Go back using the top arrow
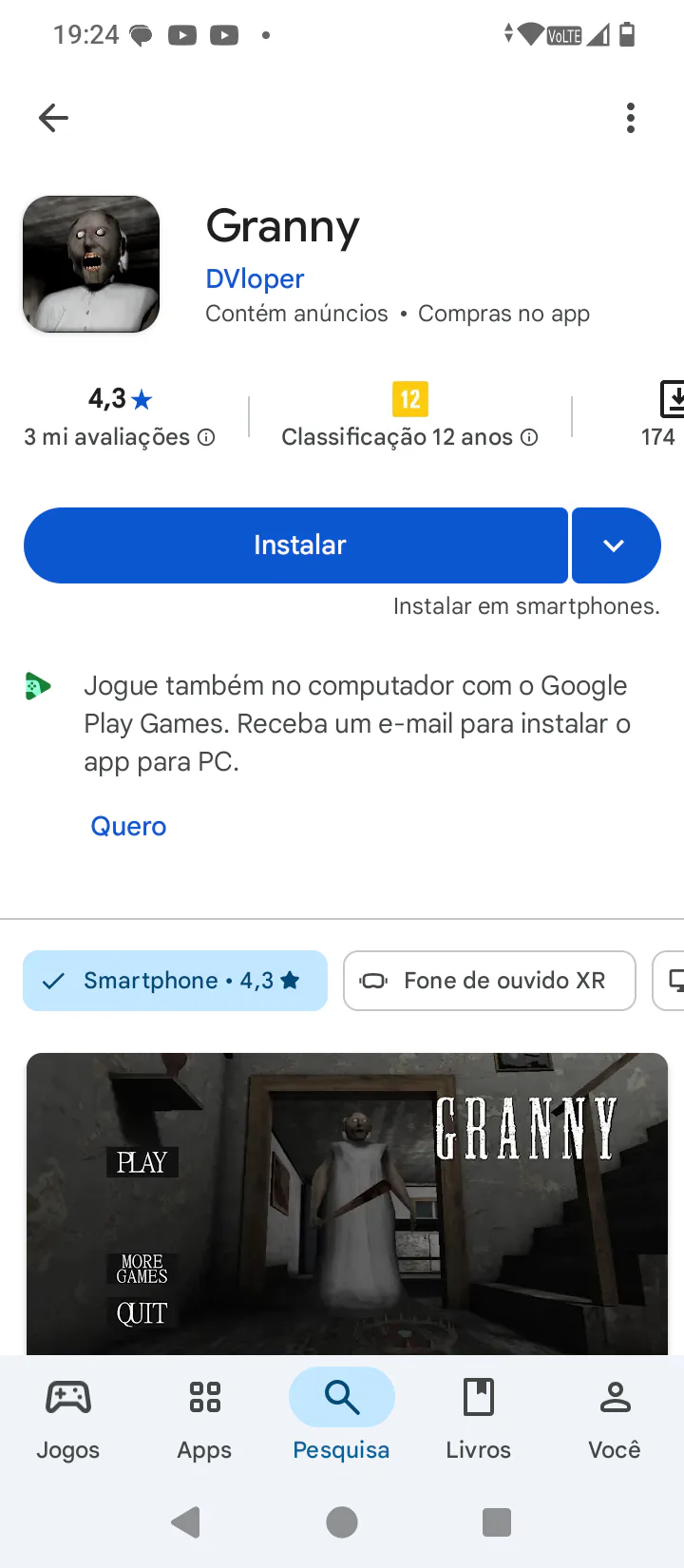Image resolution: width=684 pixels, height=1568 pixels. 53,118
